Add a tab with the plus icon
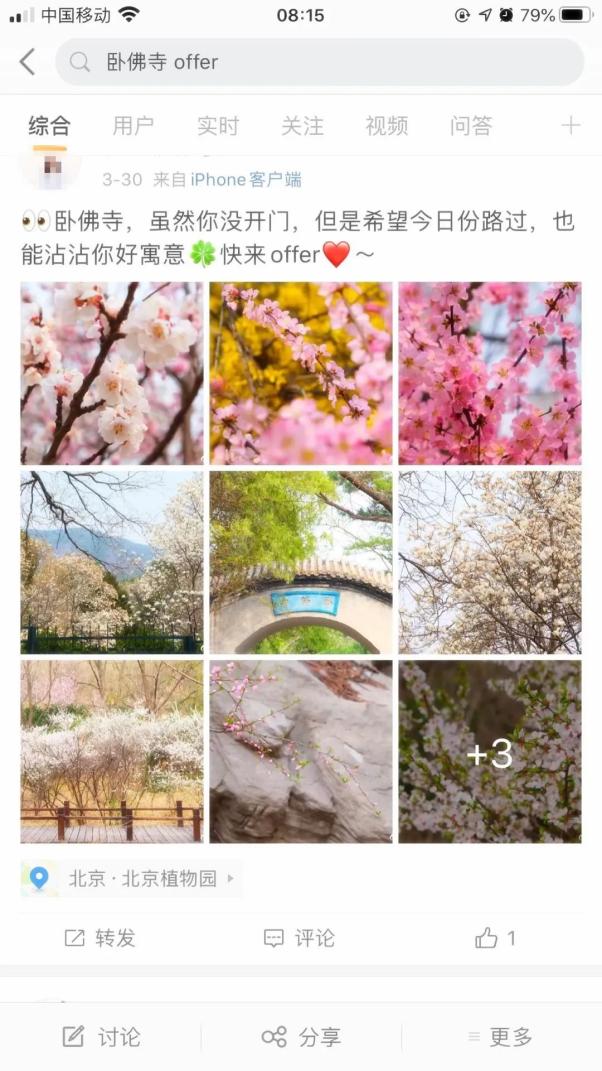 570,126
